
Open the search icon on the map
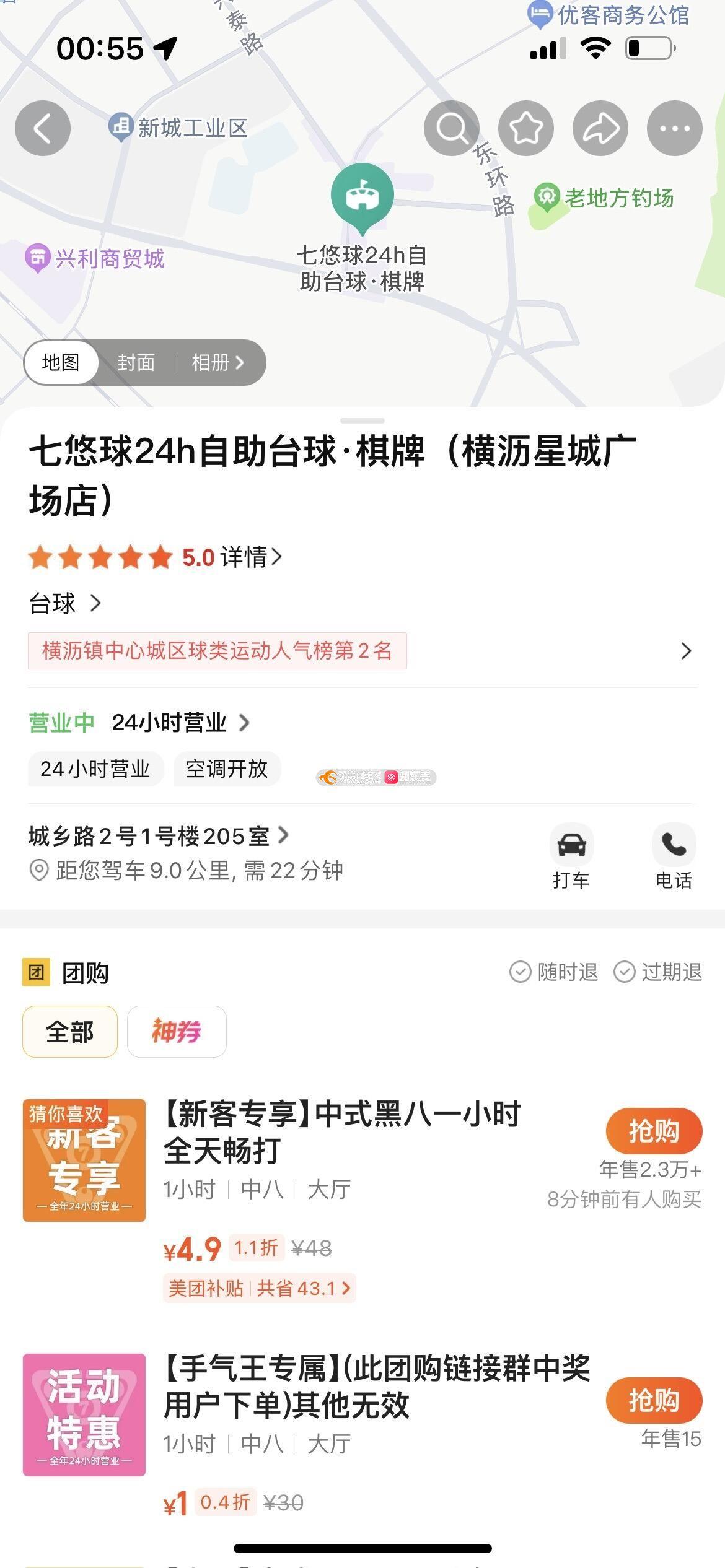tap(451, 128)
